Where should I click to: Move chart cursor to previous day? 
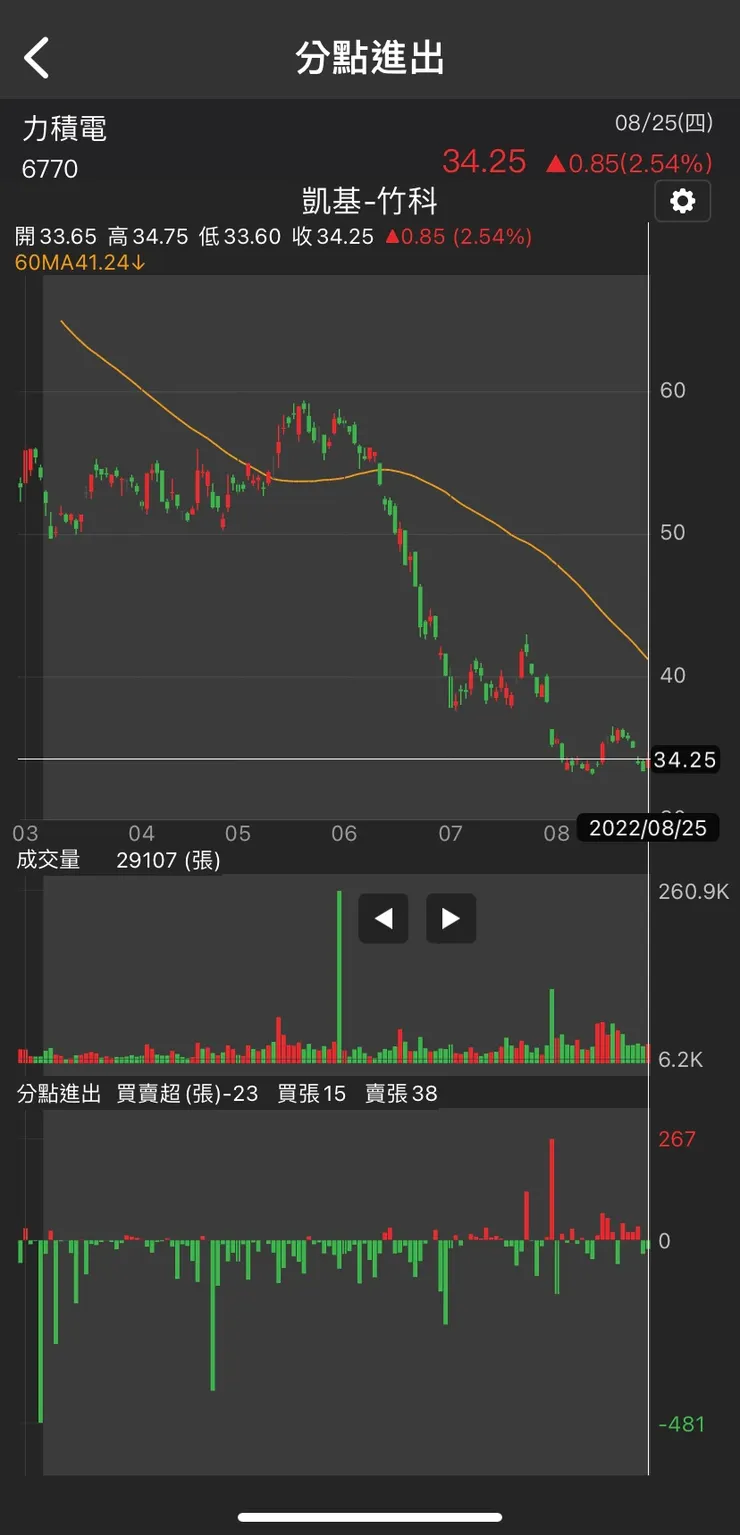(x=384, y=918)
